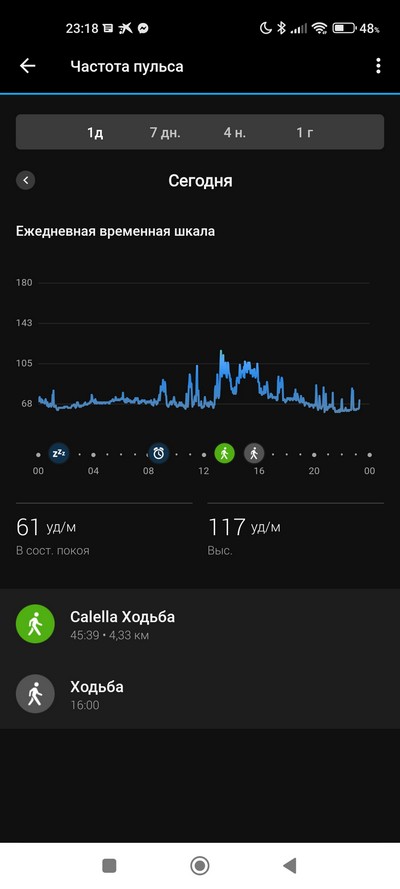The height and width of the screenshot is (889, 400).
Task: Select the 1д time range tab
Action: pos(95,133)
